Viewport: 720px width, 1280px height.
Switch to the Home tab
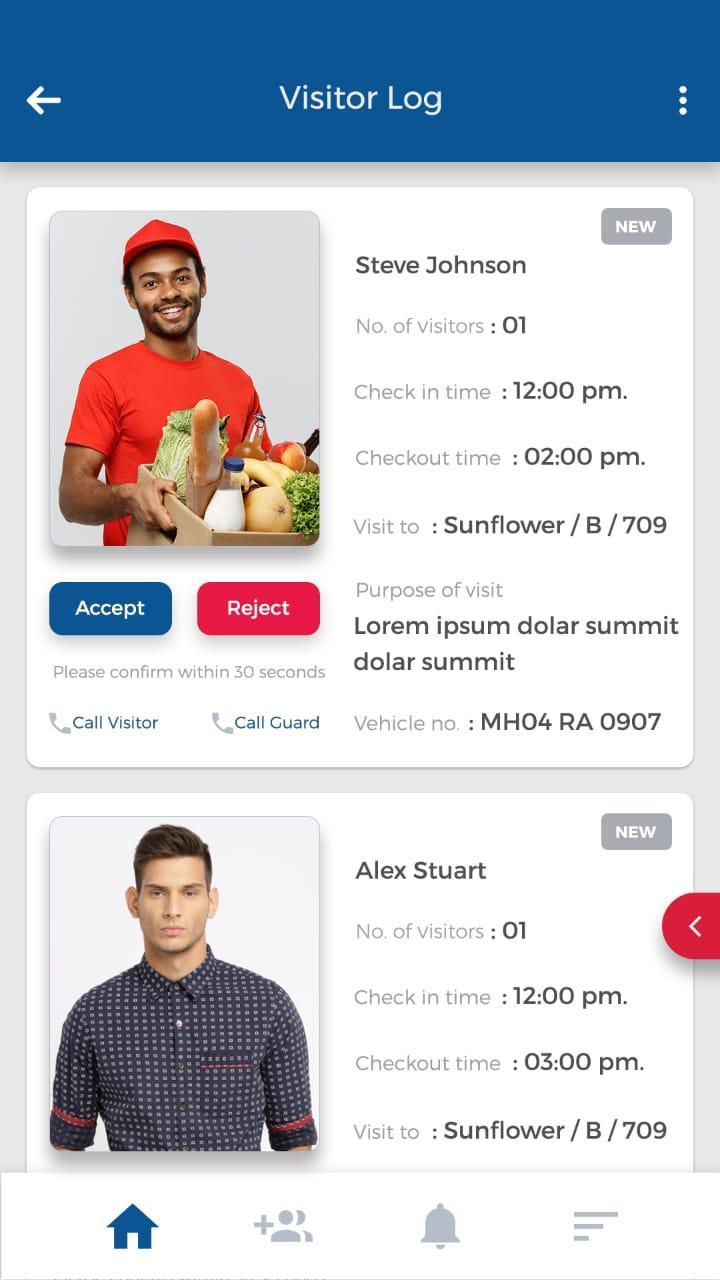132,1225
